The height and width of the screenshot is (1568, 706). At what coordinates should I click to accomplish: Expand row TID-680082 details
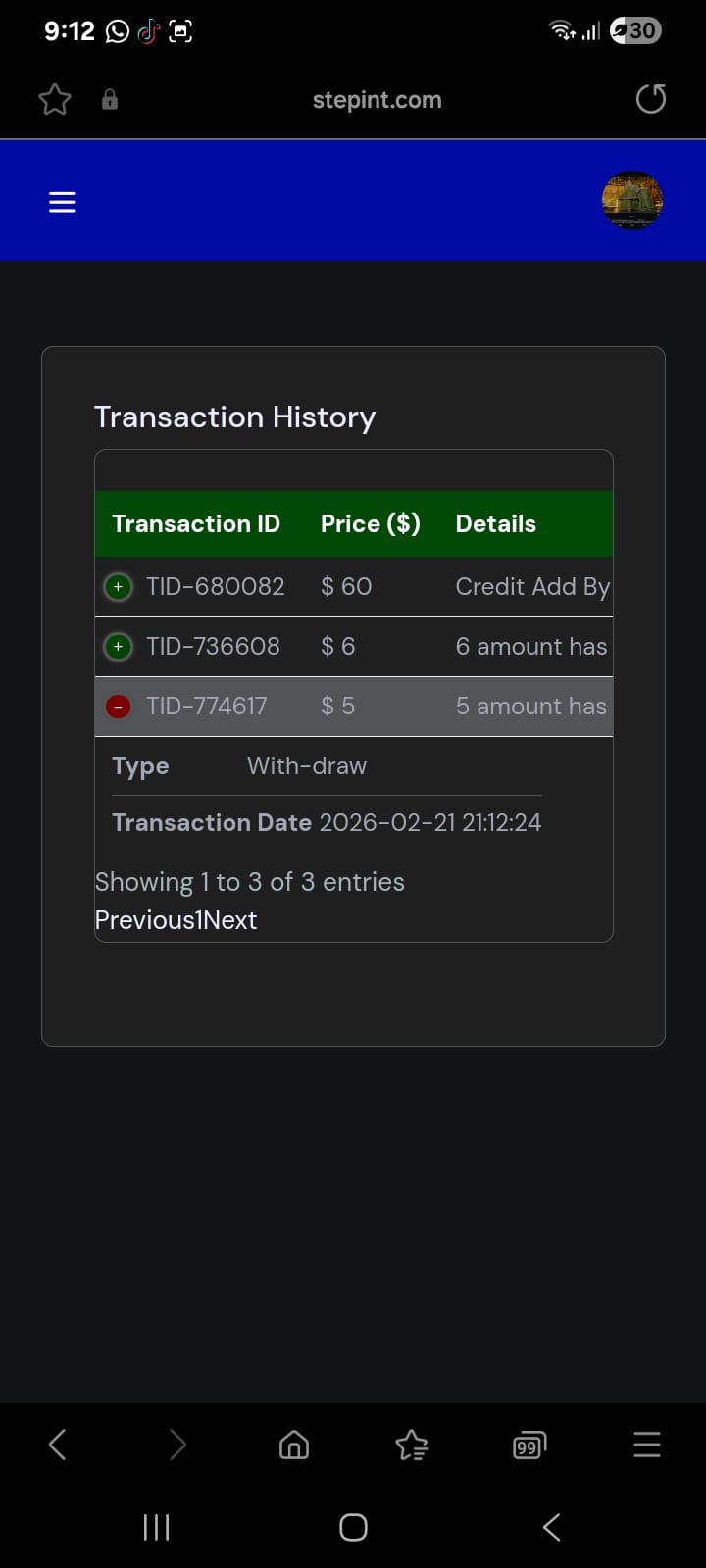point(118,587)
